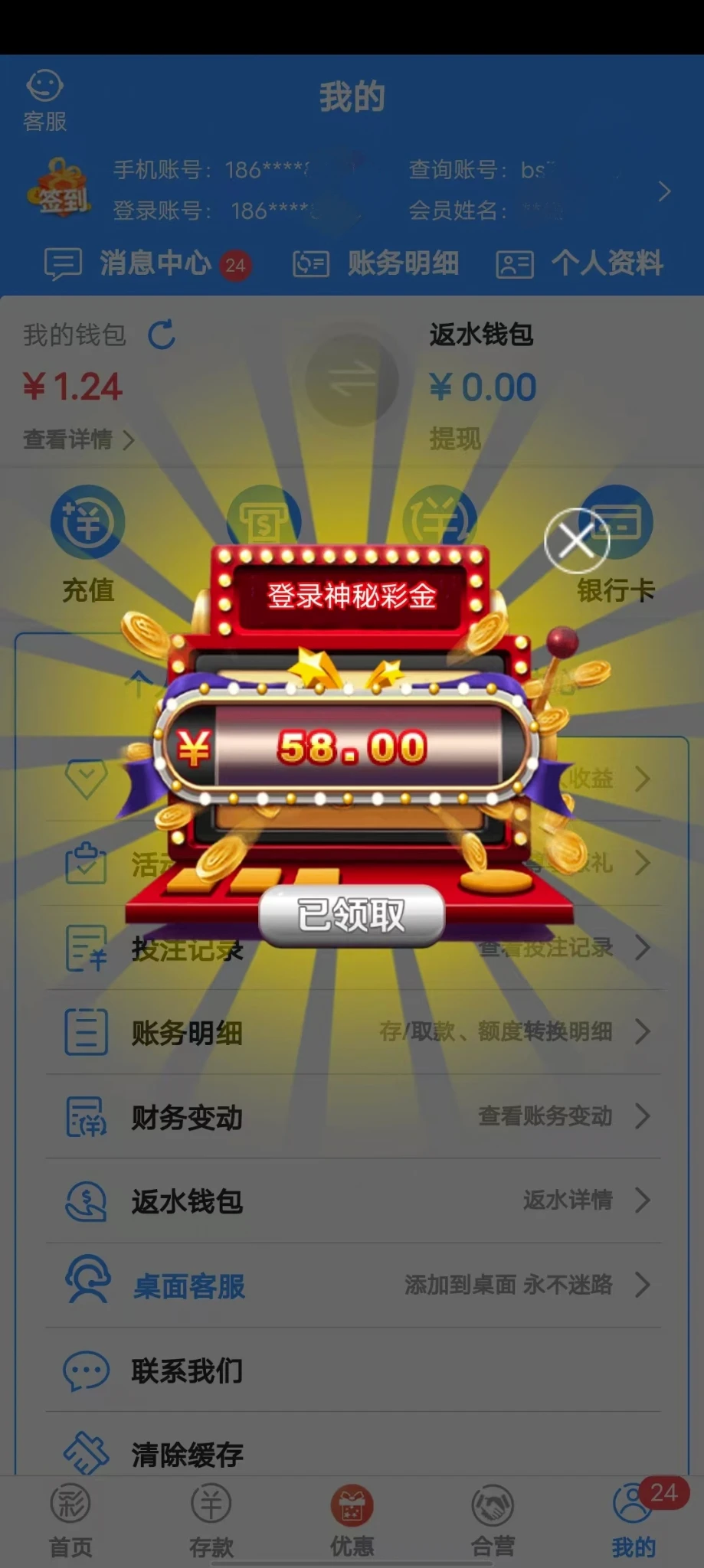Switch to the 存款 tab
The width and height of the screenshot is (704, 1568).
click(x=211, y=1521)
